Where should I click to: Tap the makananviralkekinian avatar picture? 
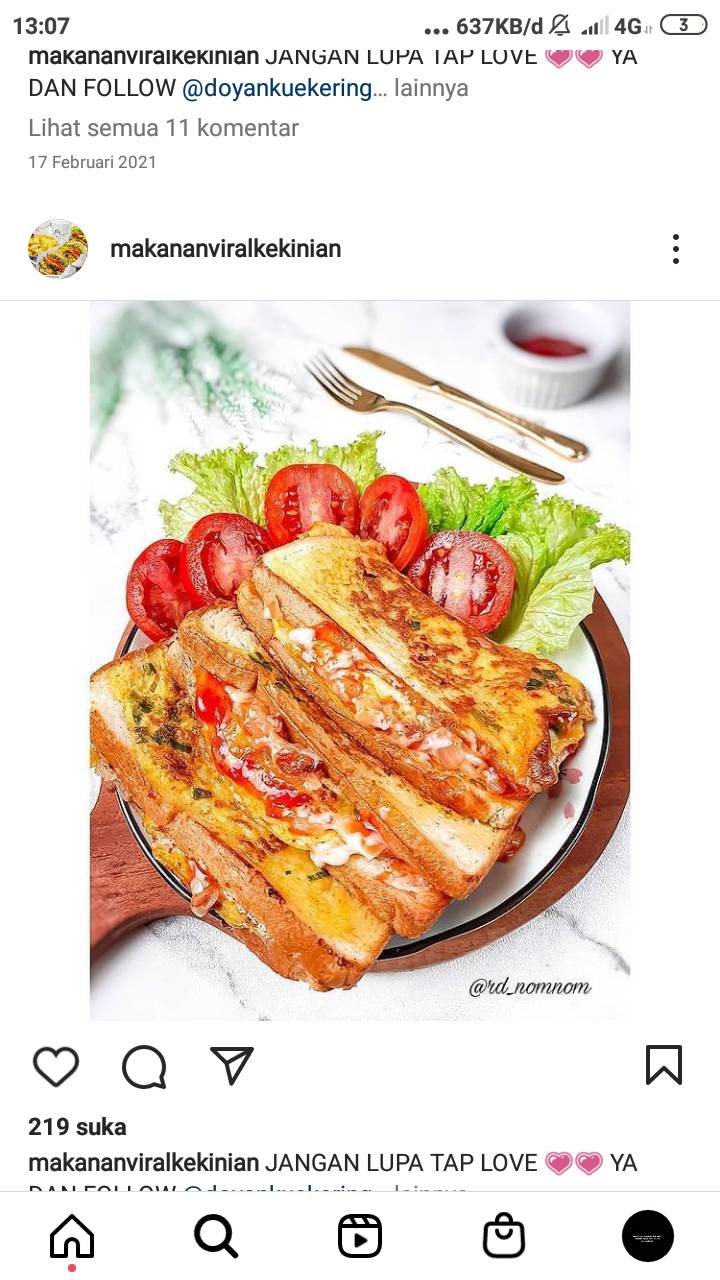point(58,249)
